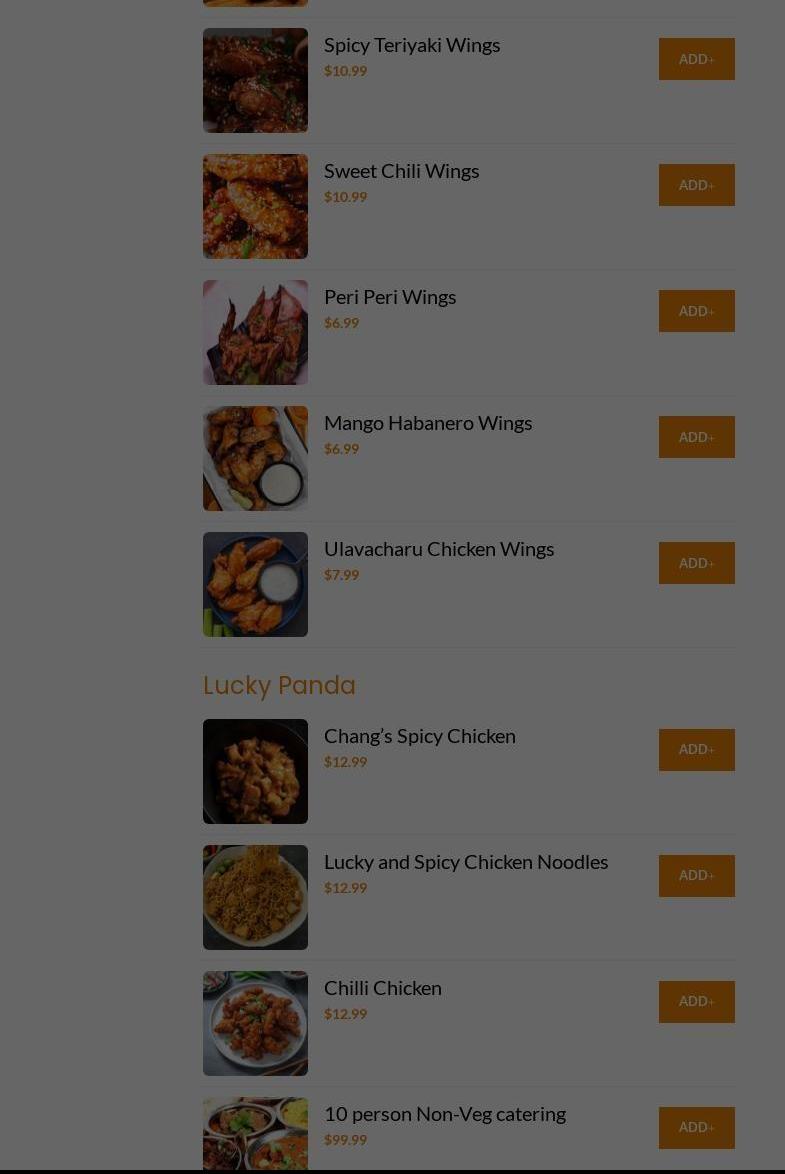
Task: Add Chang's Spicy Chicken to the cart
Action: [x=696, y=749]
